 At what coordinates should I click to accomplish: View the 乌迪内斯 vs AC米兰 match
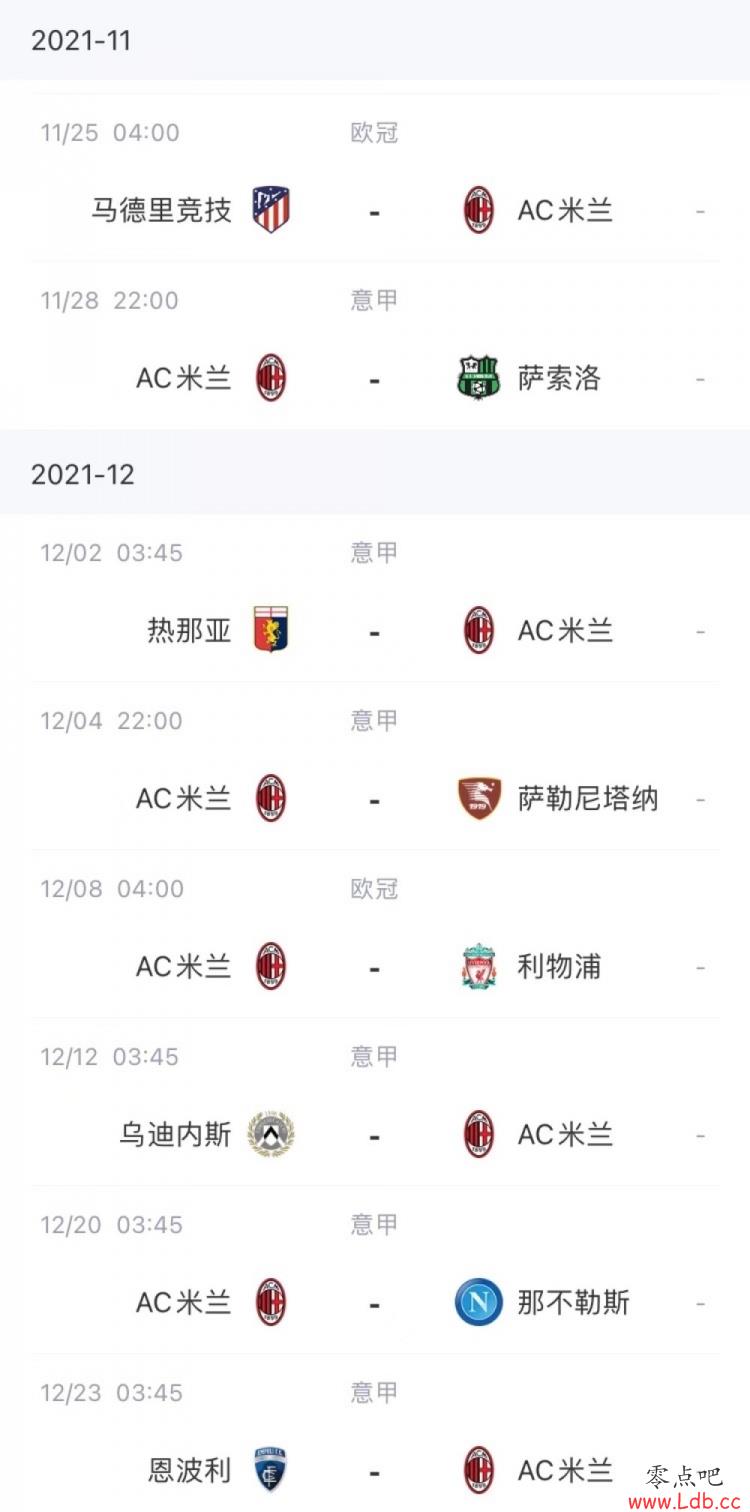coord(375,1102)
